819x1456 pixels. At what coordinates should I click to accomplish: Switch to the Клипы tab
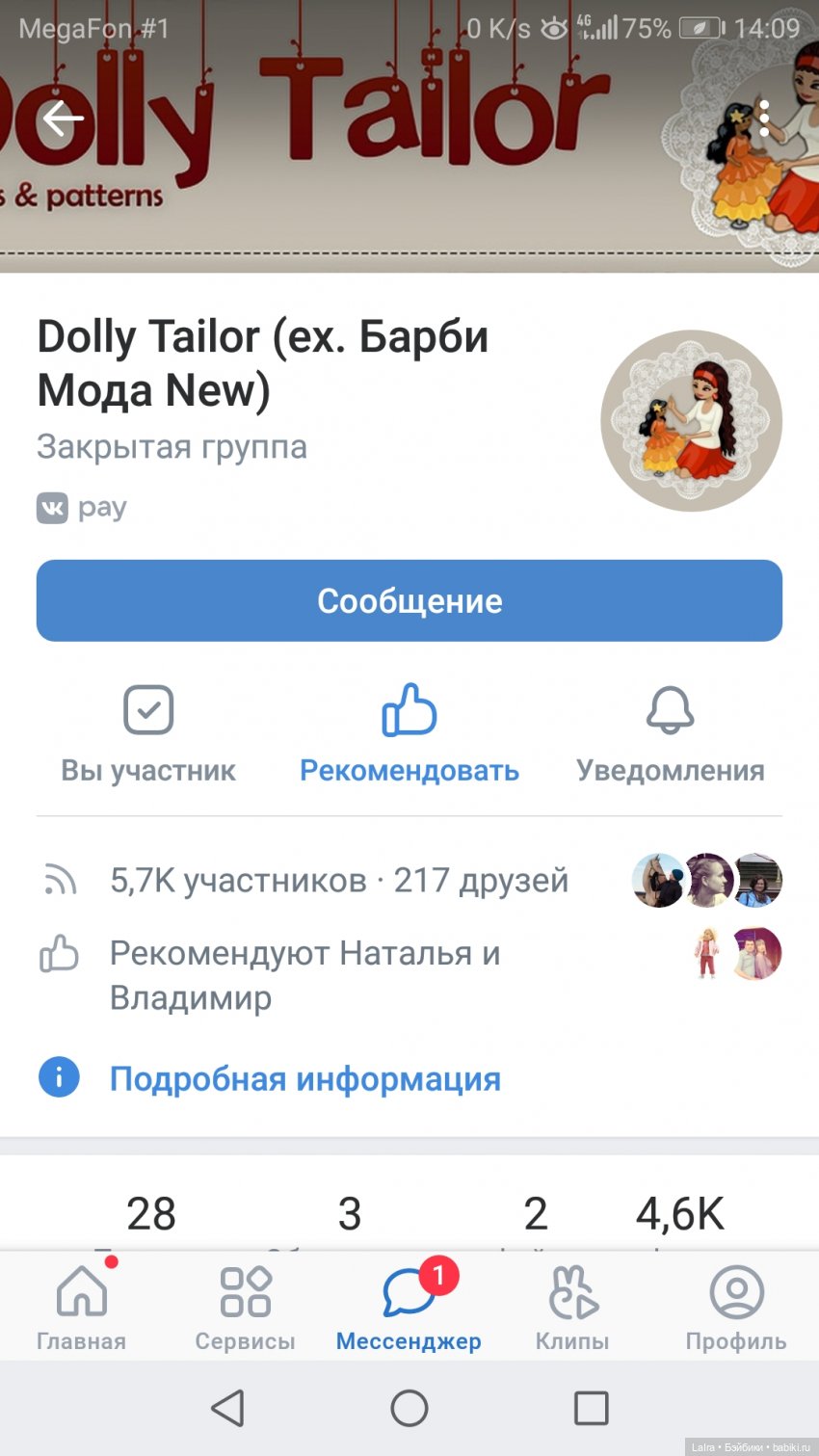click(572, 1307)
